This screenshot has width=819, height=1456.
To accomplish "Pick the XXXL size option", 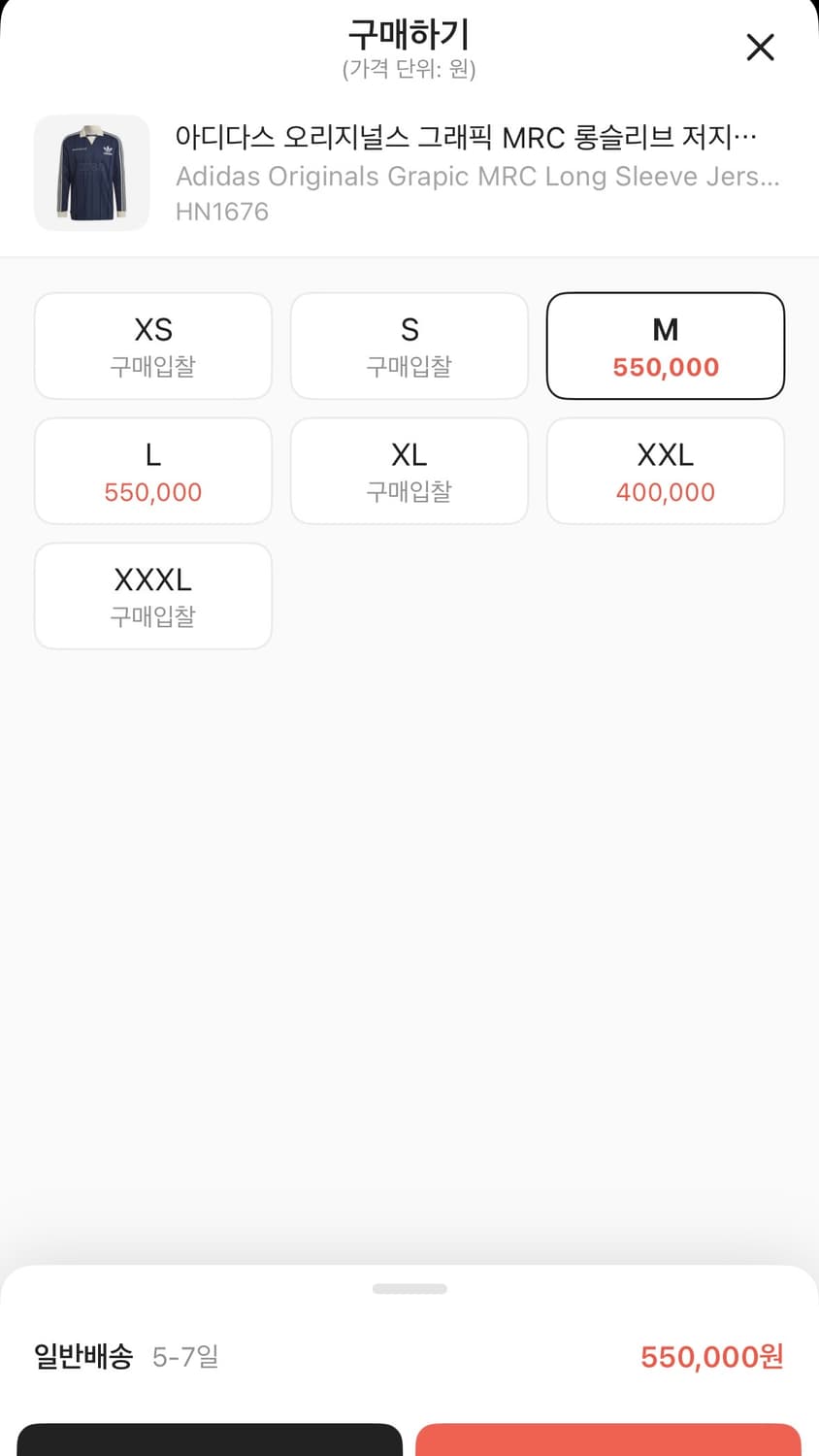I will pyautogui.click(x=152, y=596).
